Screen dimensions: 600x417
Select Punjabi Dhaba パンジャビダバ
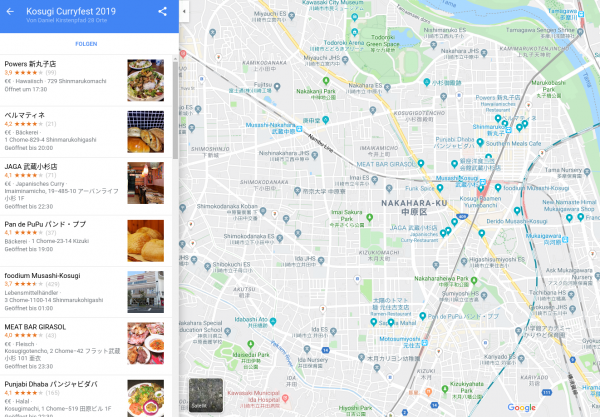click(x=50, y=385)
